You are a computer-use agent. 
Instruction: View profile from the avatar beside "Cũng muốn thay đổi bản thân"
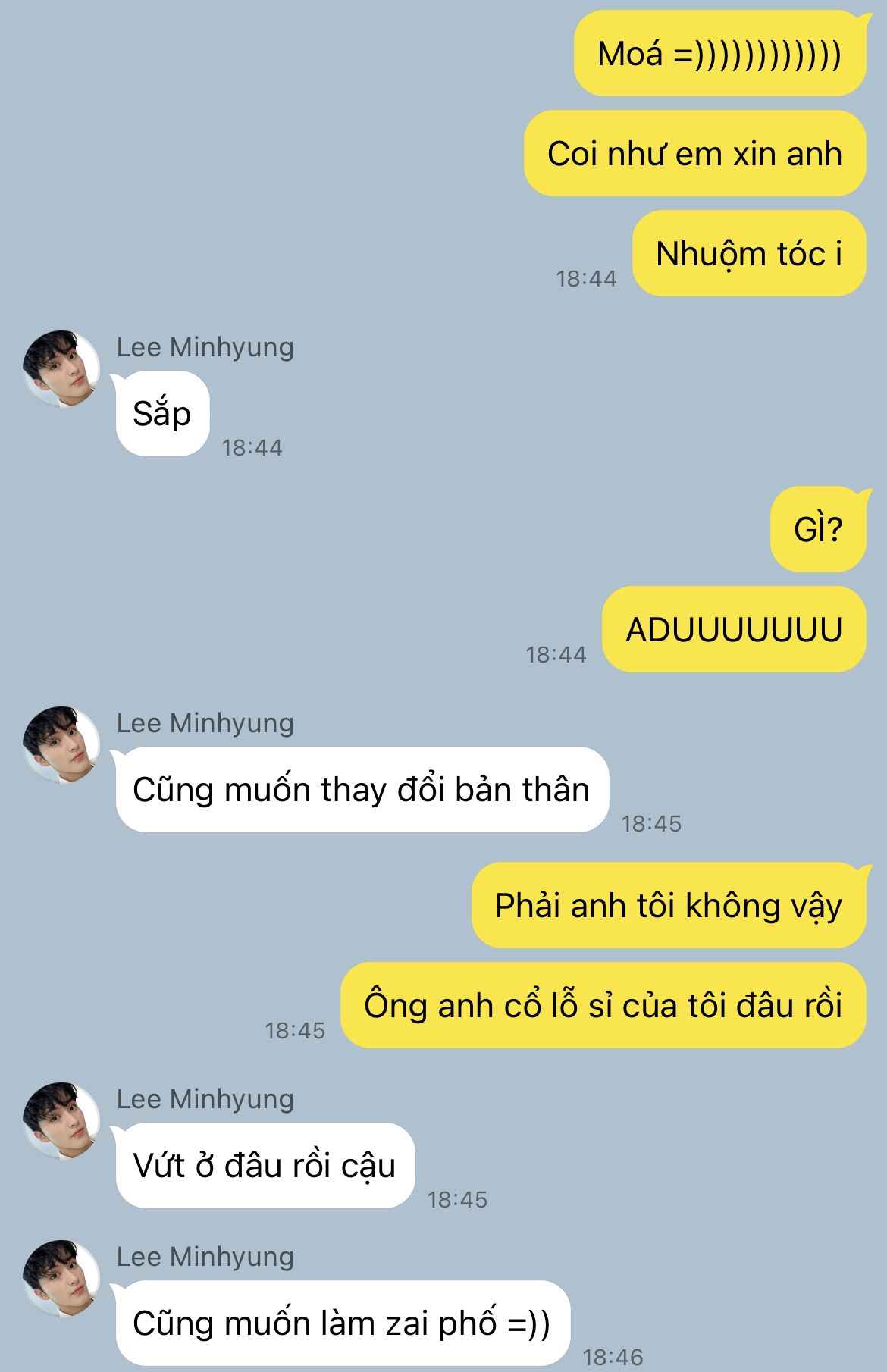click(61, 744)
